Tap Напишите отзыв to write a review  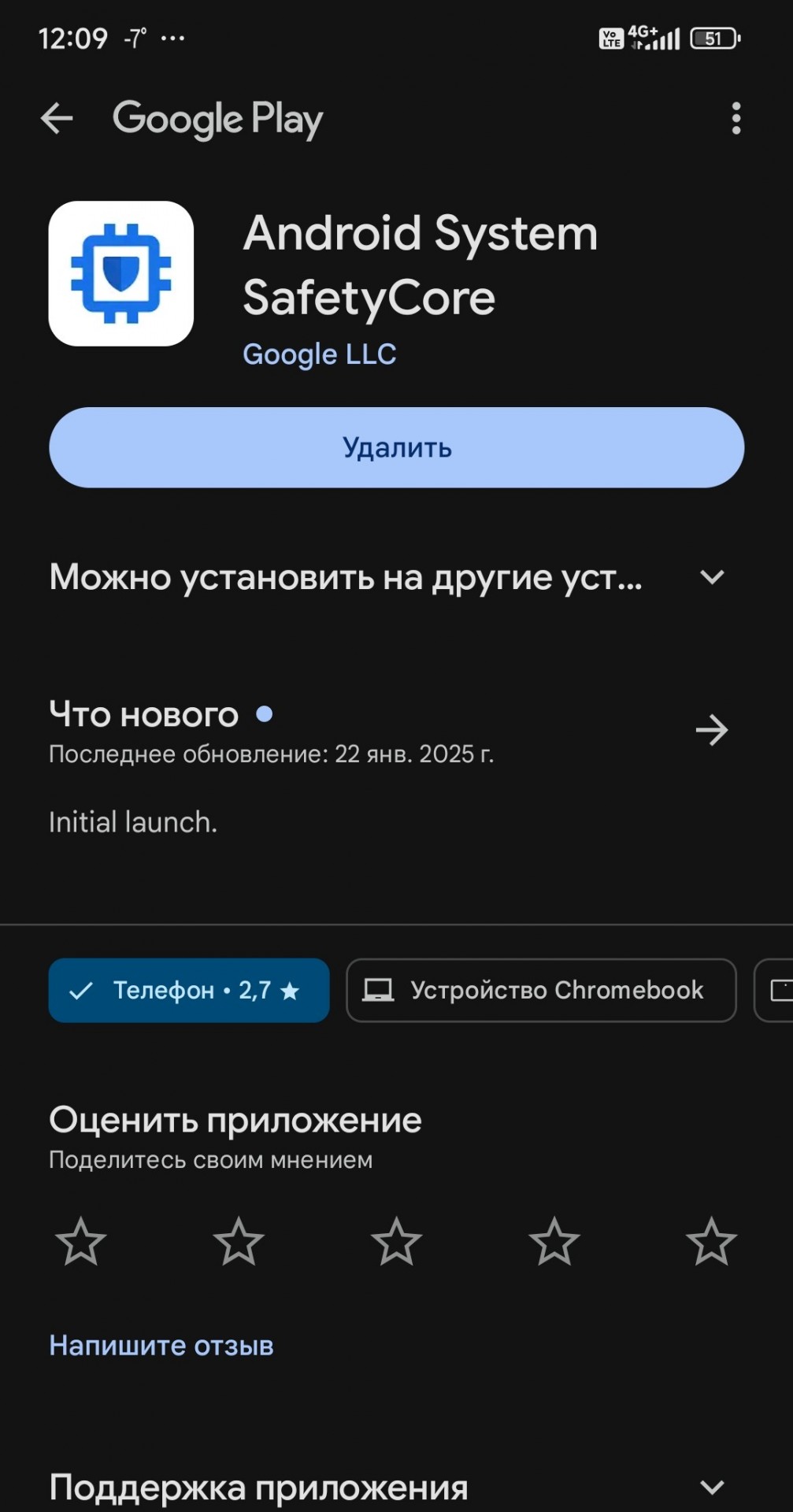(x=161, y=1345)
